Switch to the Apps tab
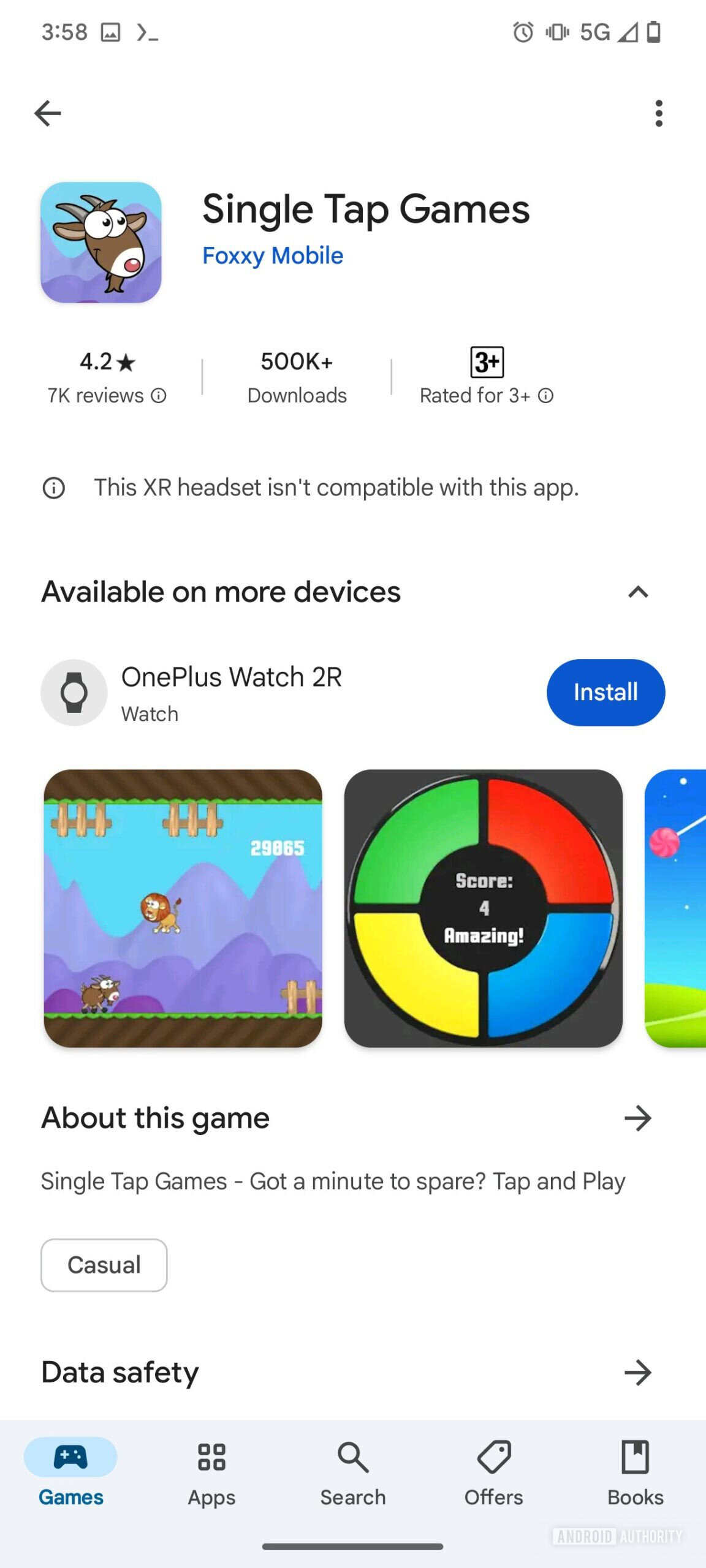This screenshot has height=1568, width=706. 211,1471
